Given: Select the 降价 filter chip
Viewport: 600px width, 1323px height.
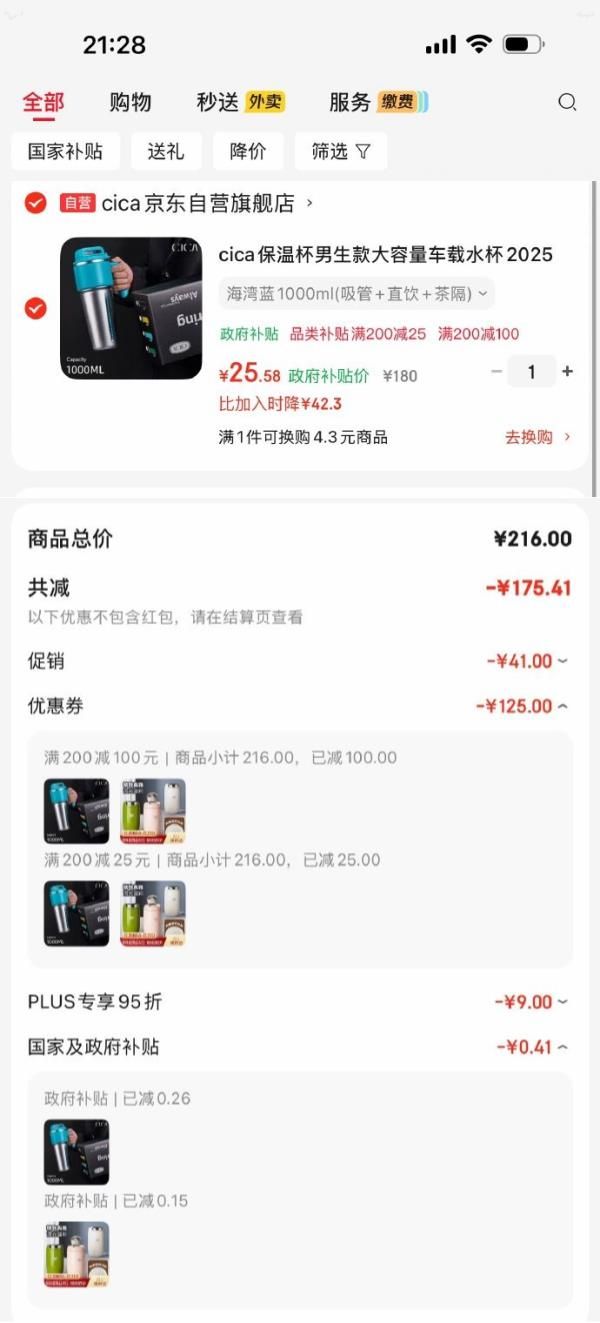Looking at the screenshot, I should click(x=248, y=151).
